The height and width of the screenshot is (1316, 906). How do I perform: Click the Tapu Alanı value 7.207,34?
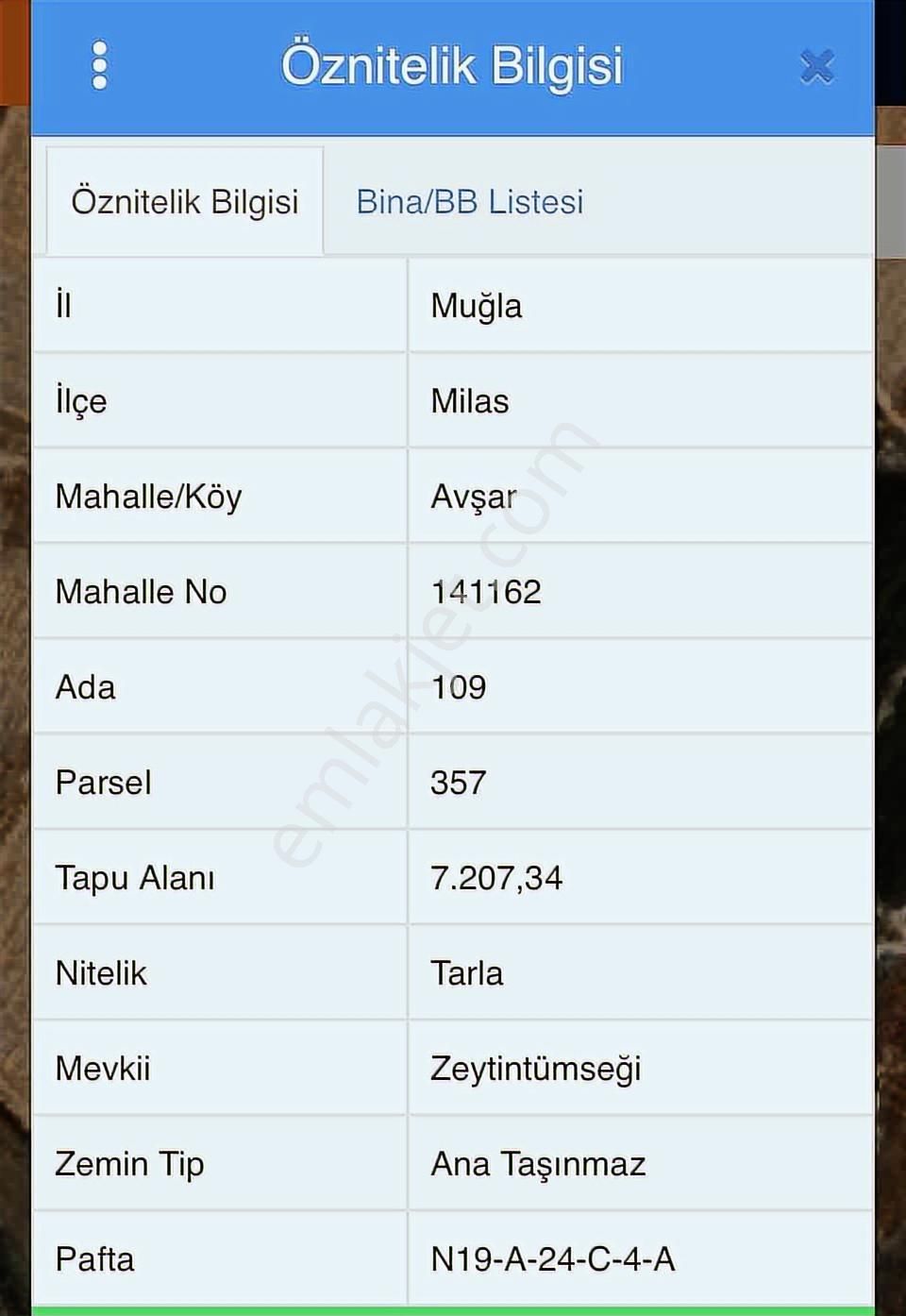click(x=496, y=878)
